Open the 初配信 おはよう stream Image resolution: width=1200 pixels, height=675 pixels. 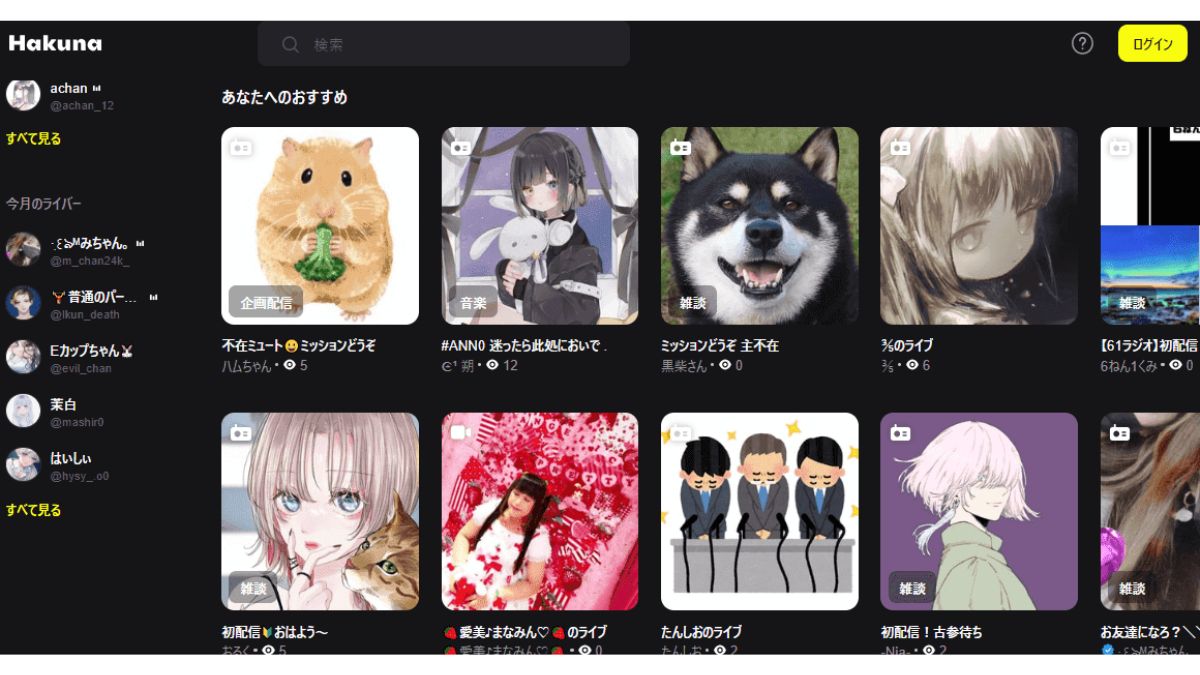(320, 511)
